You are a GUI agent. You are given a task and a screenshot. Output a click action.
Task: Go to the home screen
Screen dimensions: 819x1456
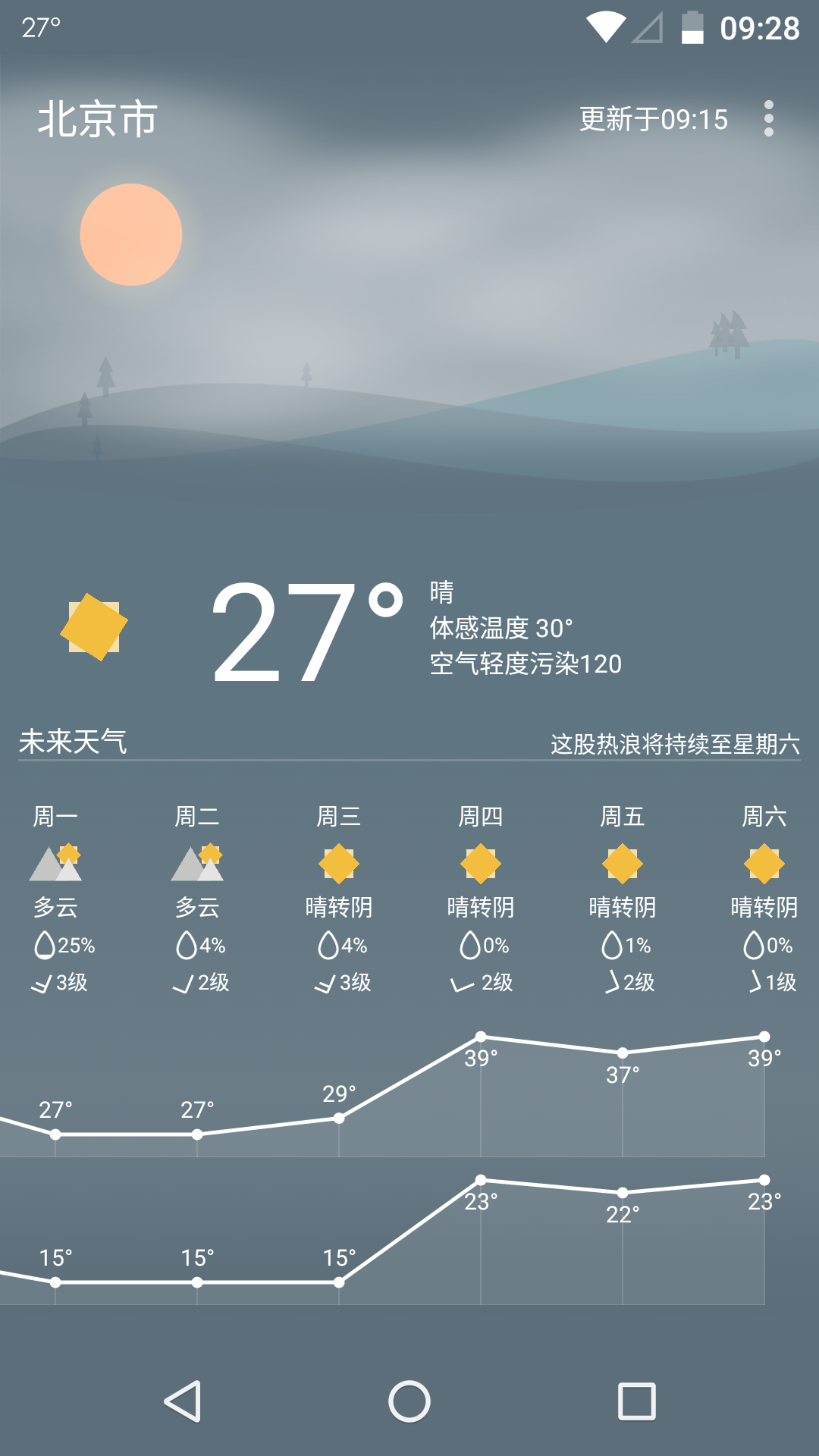pyautogui.click(x=409, y=1401)
